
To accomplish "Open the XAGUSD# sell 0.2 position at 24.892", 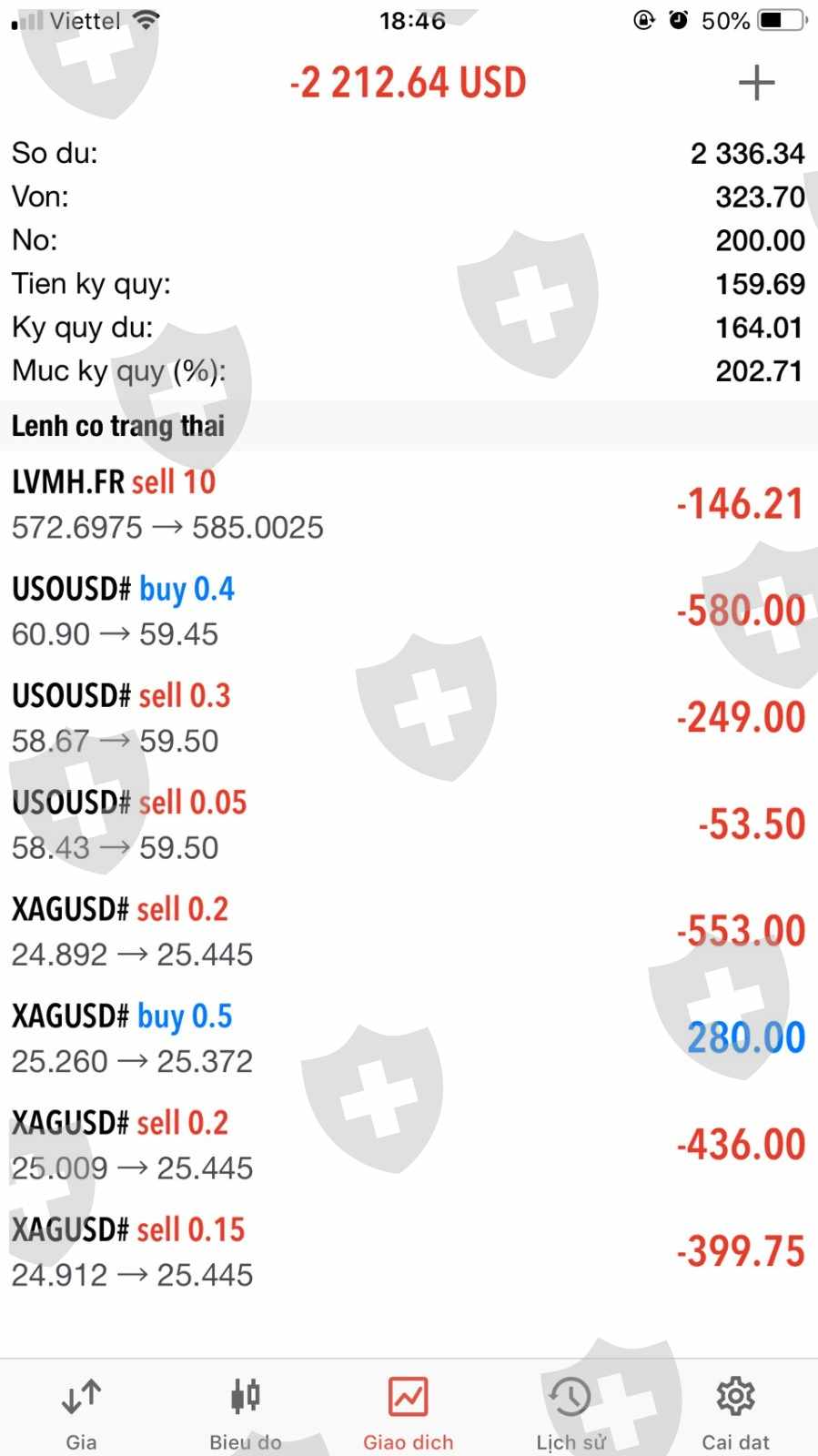I will [409, 931].
